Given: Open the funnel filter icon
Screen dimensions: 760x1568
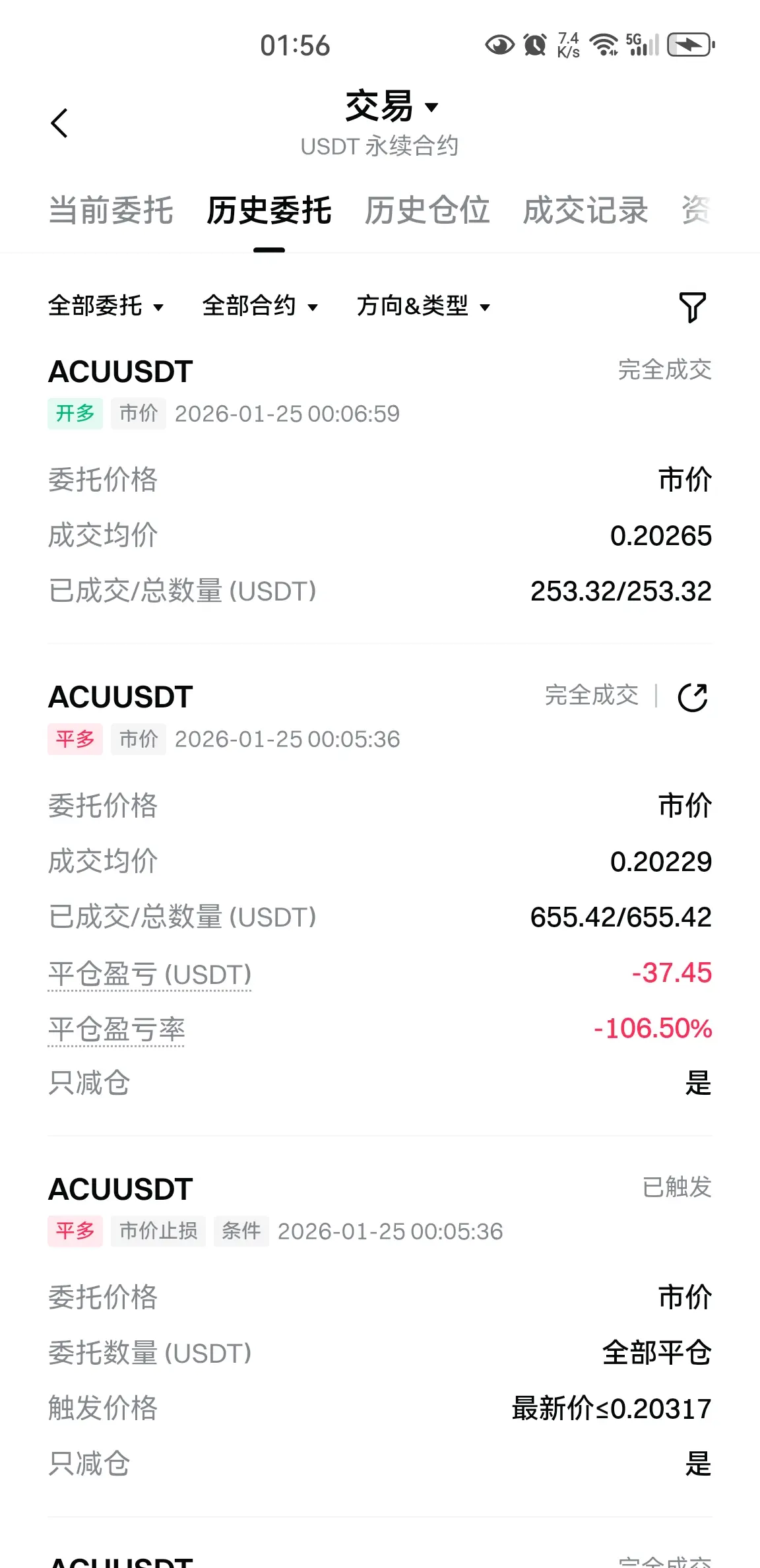Looking at the screenshot, I should pyautogui.click(x=693, y=307).
